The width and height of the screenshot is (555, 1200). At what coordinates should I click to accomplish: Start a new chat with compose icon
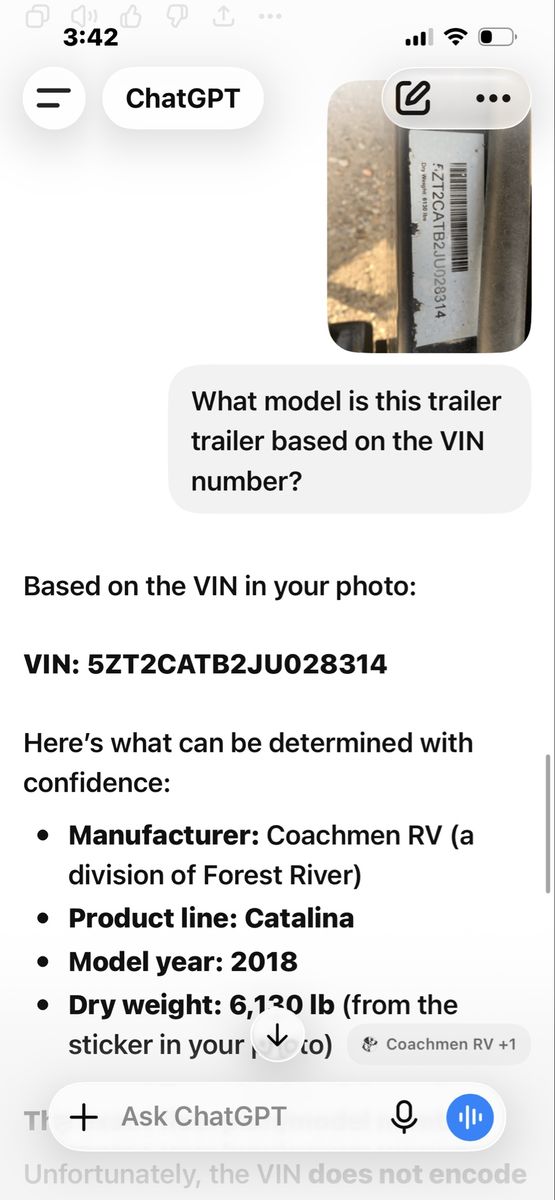pos(413,98)
